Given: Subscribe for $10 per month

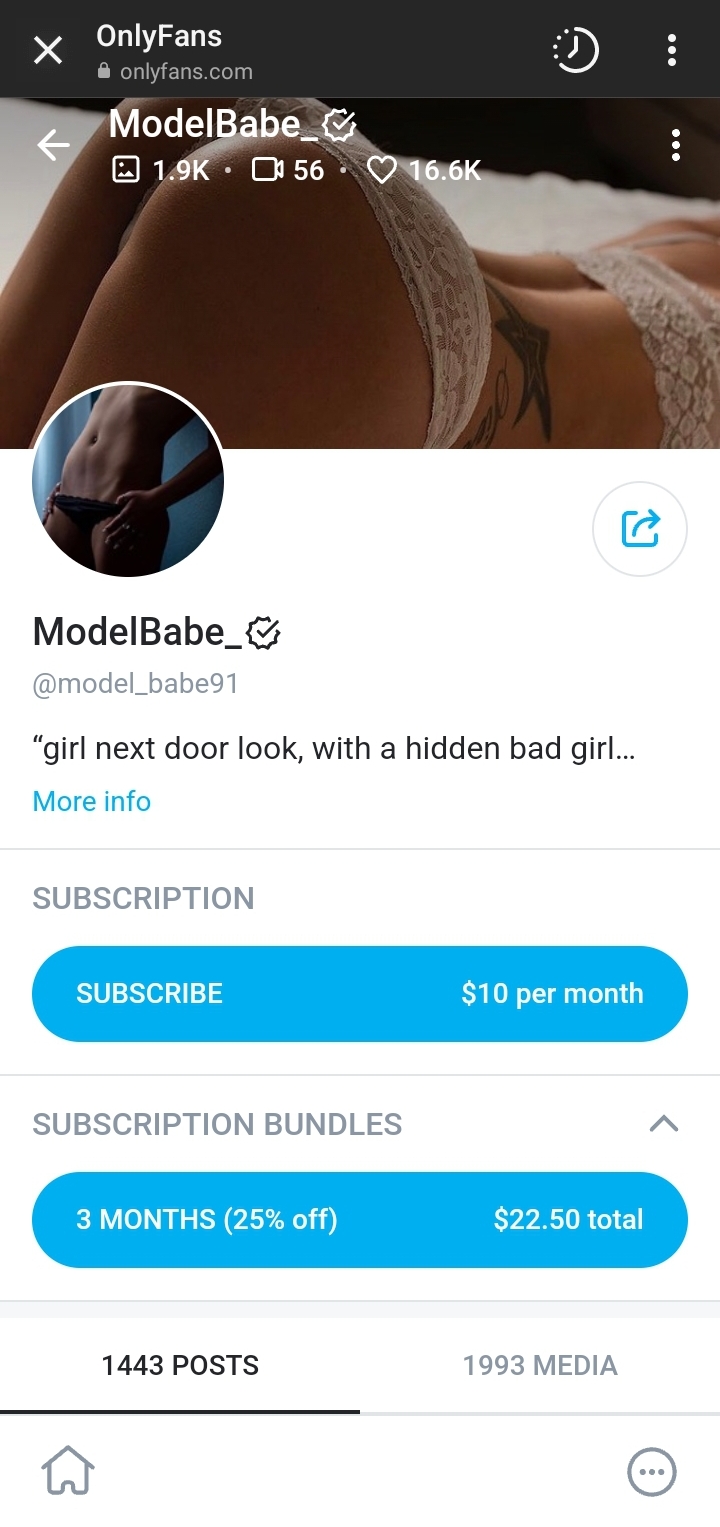Looking at the screenshot, I should 360,994.
